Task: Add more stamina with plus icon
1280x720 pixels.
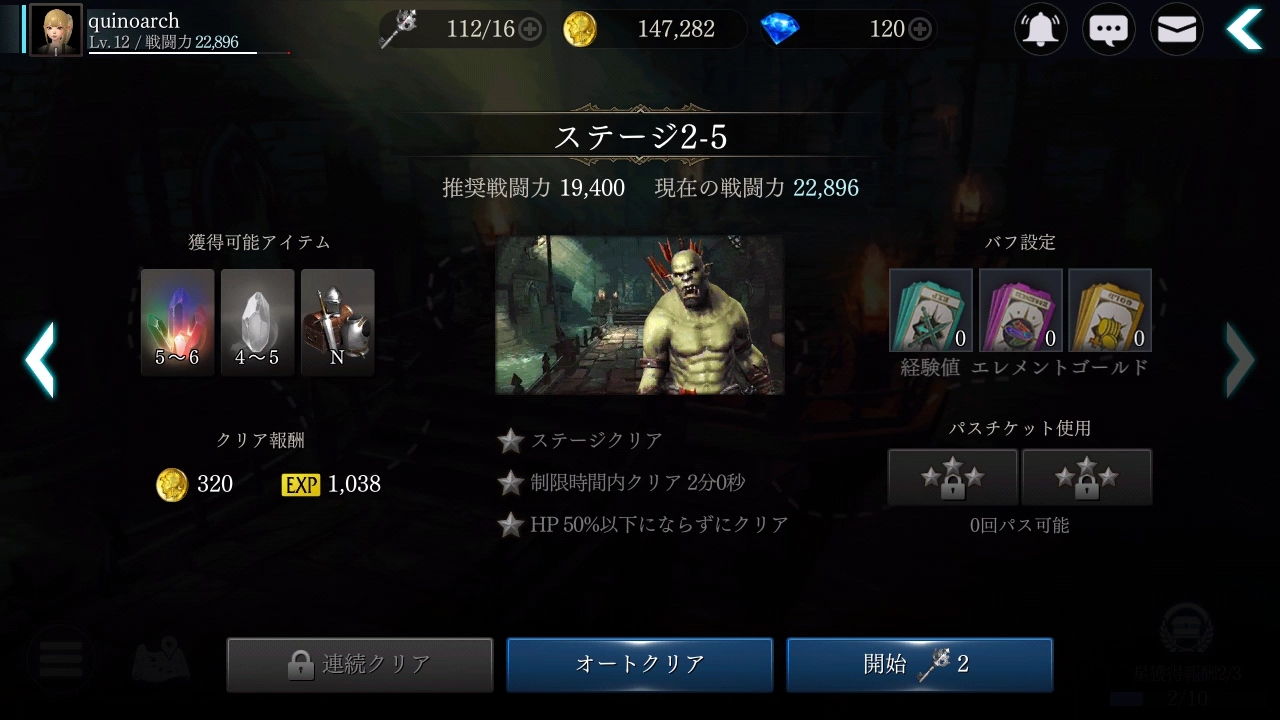Action: [530, 29]
